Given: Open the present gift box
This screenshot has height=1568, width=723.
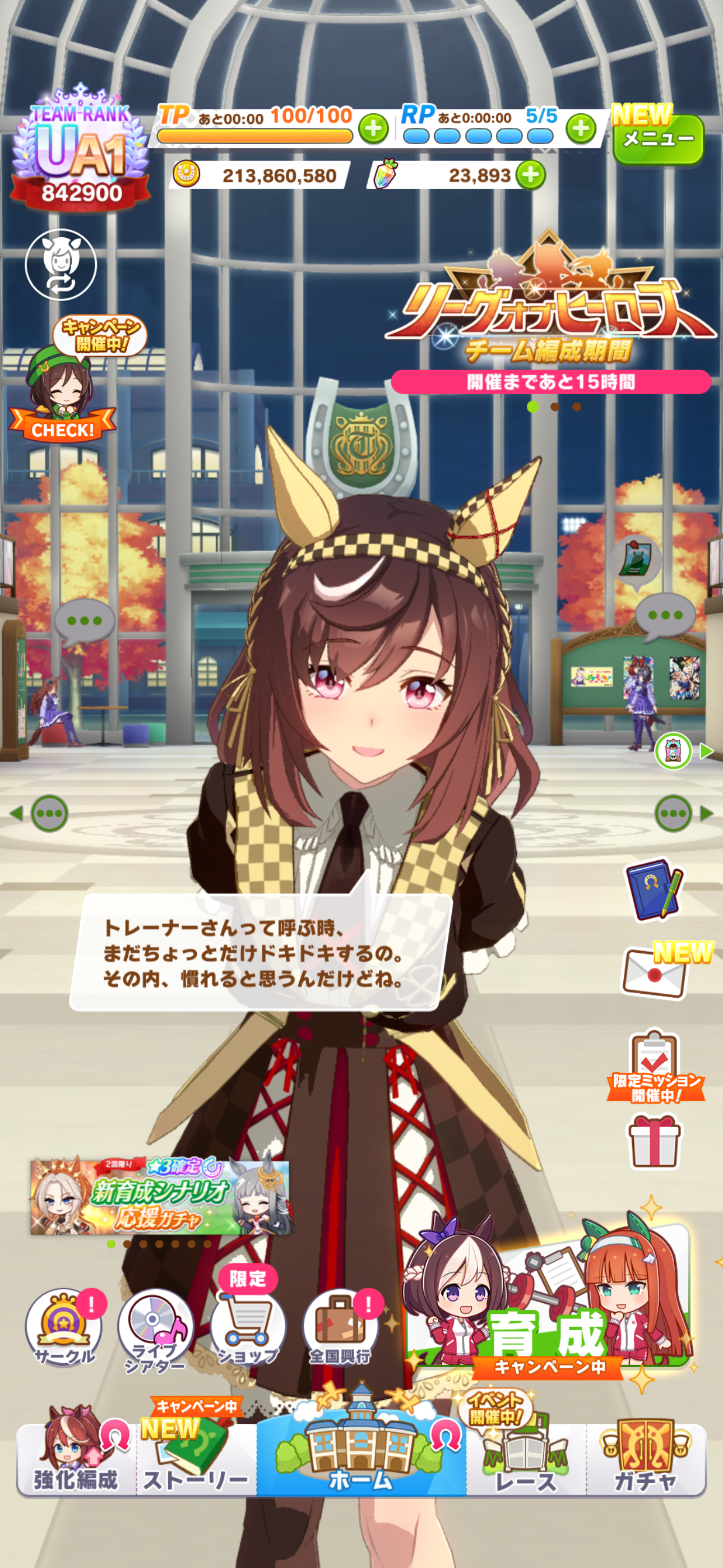Looking at the screenshot, I should (654, 1142).
